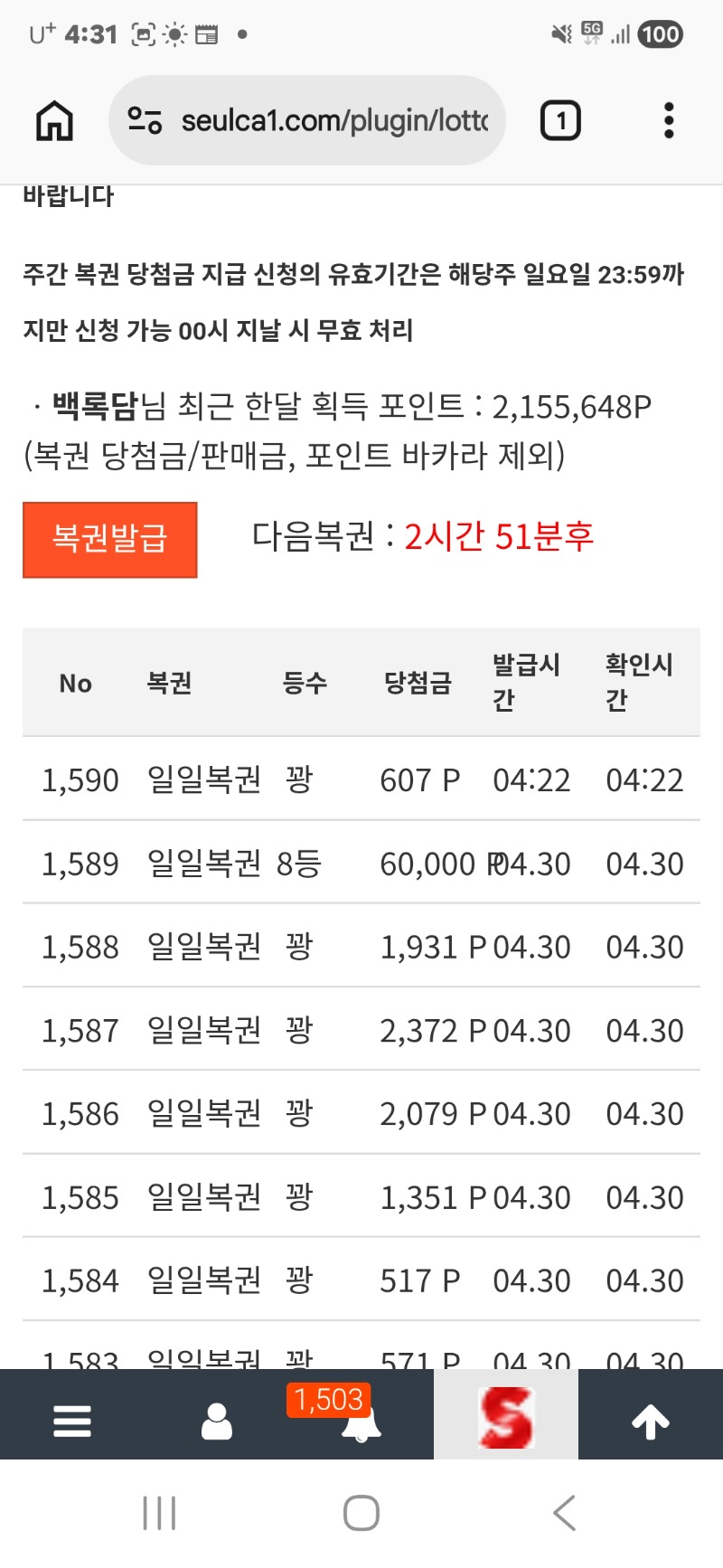Open the system recent apps view
This screenshot has height=1568, width=723.
[160, 1512]
